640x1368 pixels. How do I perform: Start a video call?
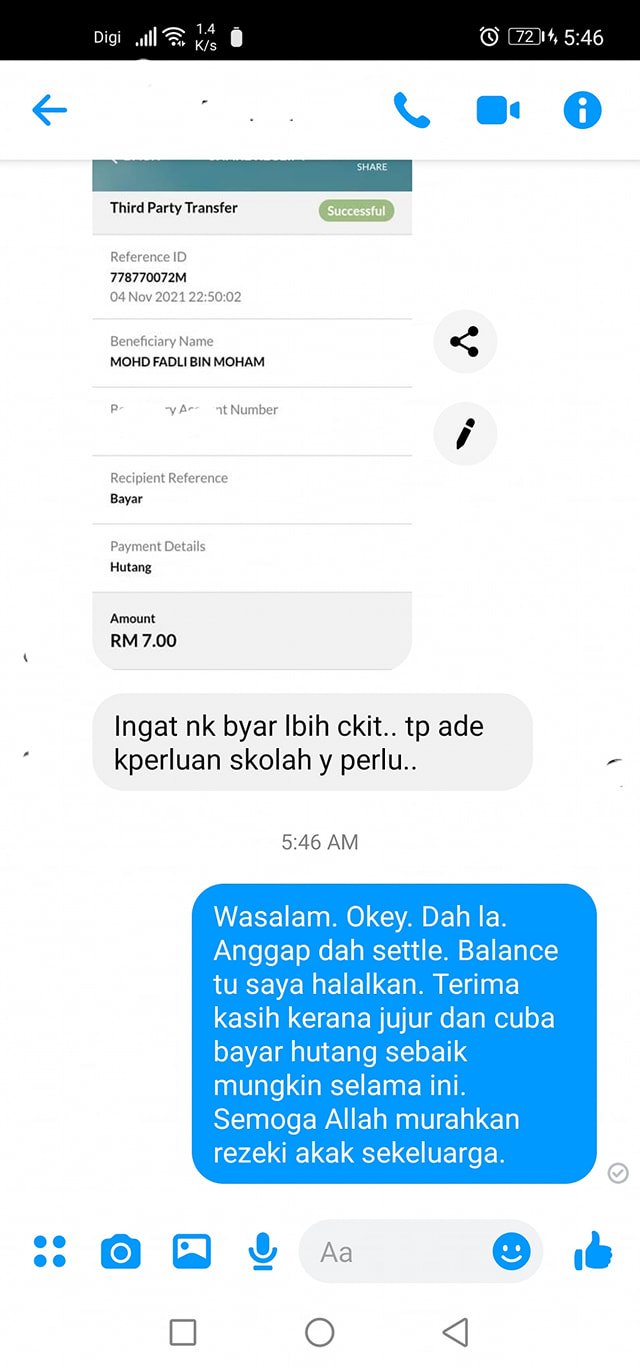pos(497,110)
